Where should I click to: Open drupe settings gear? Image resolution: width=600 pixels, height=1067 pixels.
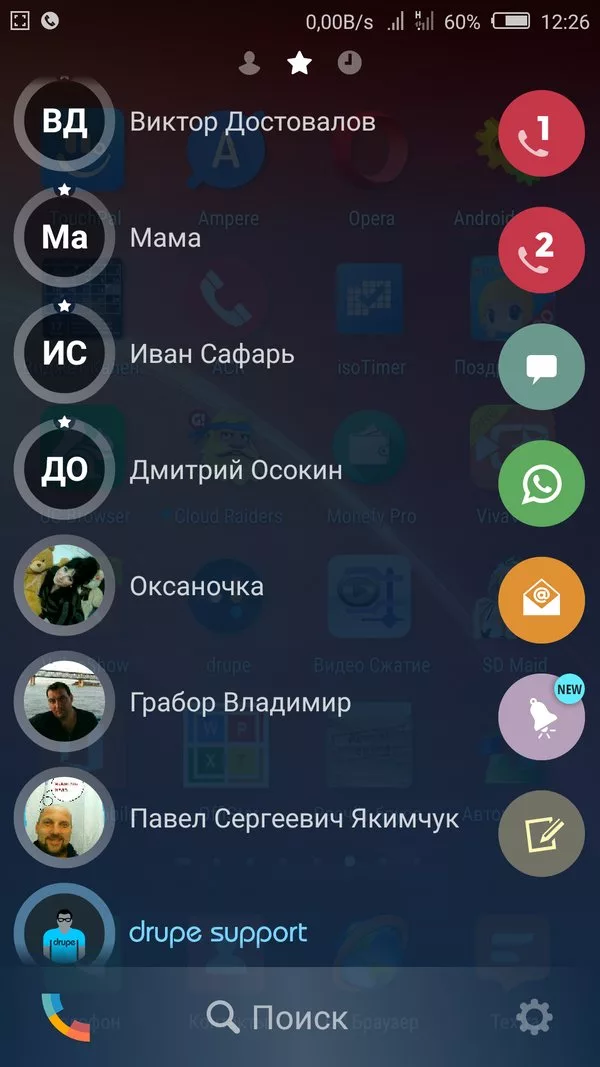pos(535,1018)
